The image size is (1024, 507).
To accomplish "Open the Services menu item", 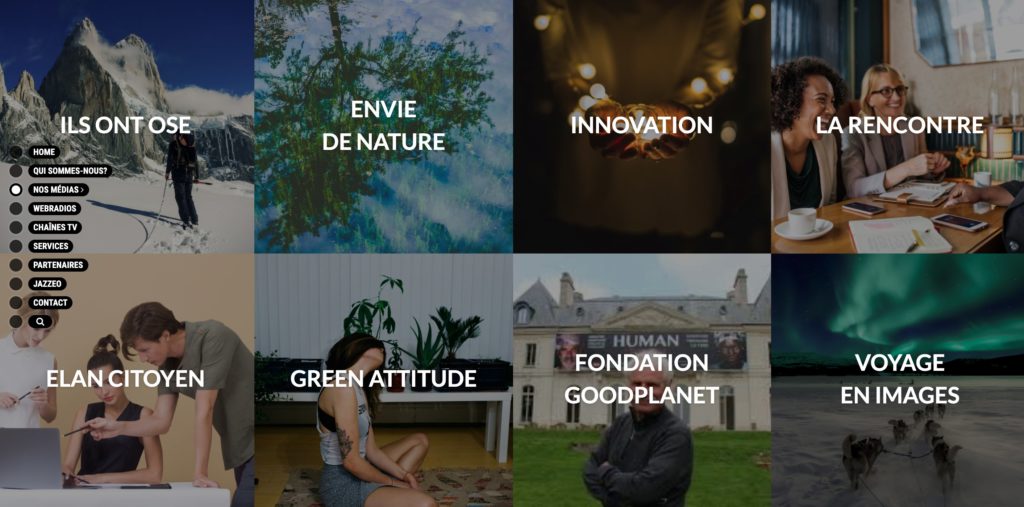I will pos(51,246).
